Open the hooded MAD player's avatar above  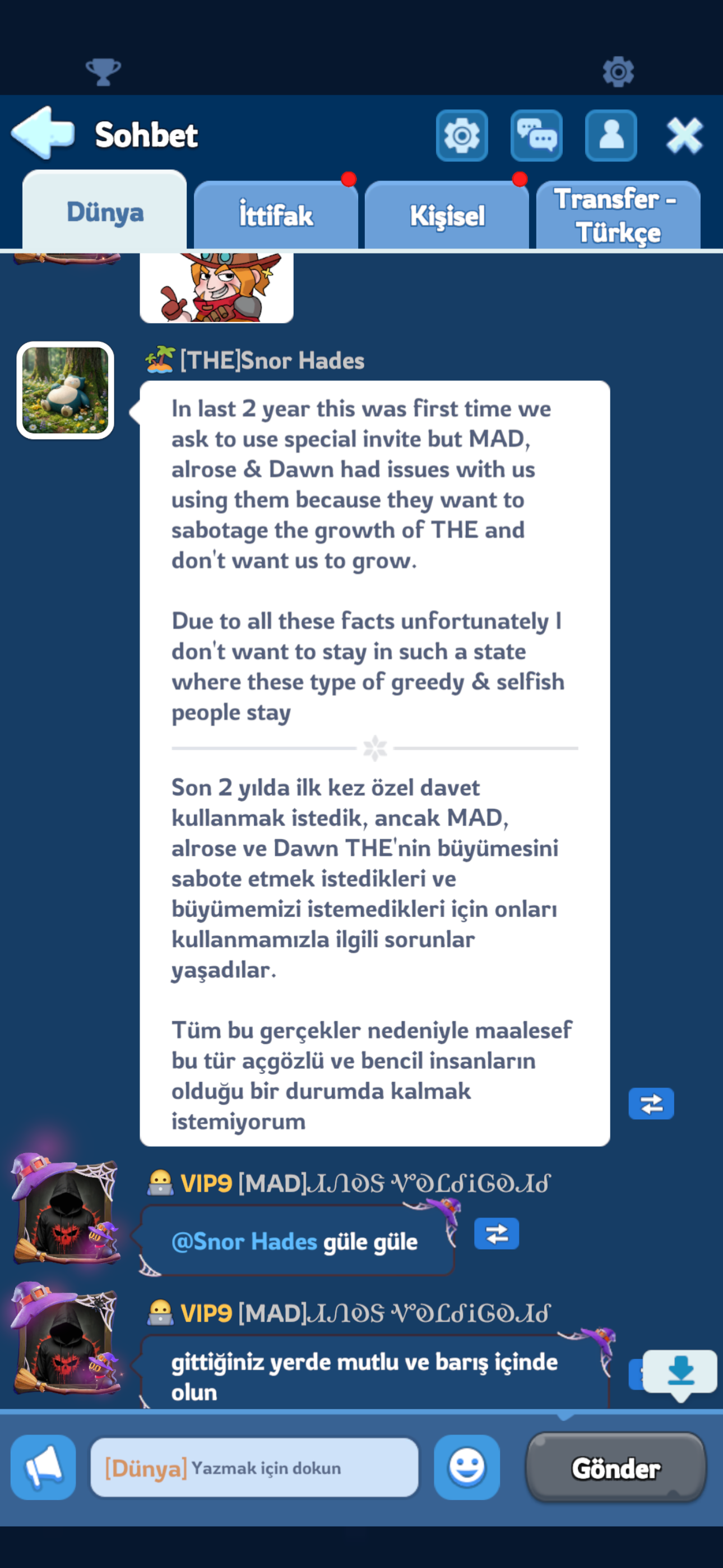(x=65, y=1210)
